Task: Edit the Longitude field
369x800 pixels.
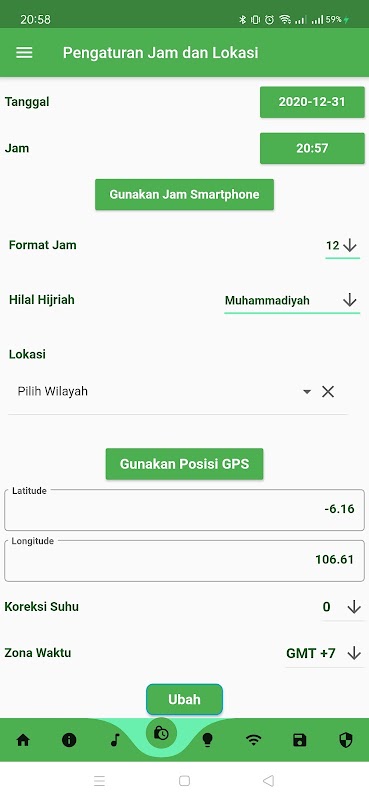Action: click(x=184, y=560)
